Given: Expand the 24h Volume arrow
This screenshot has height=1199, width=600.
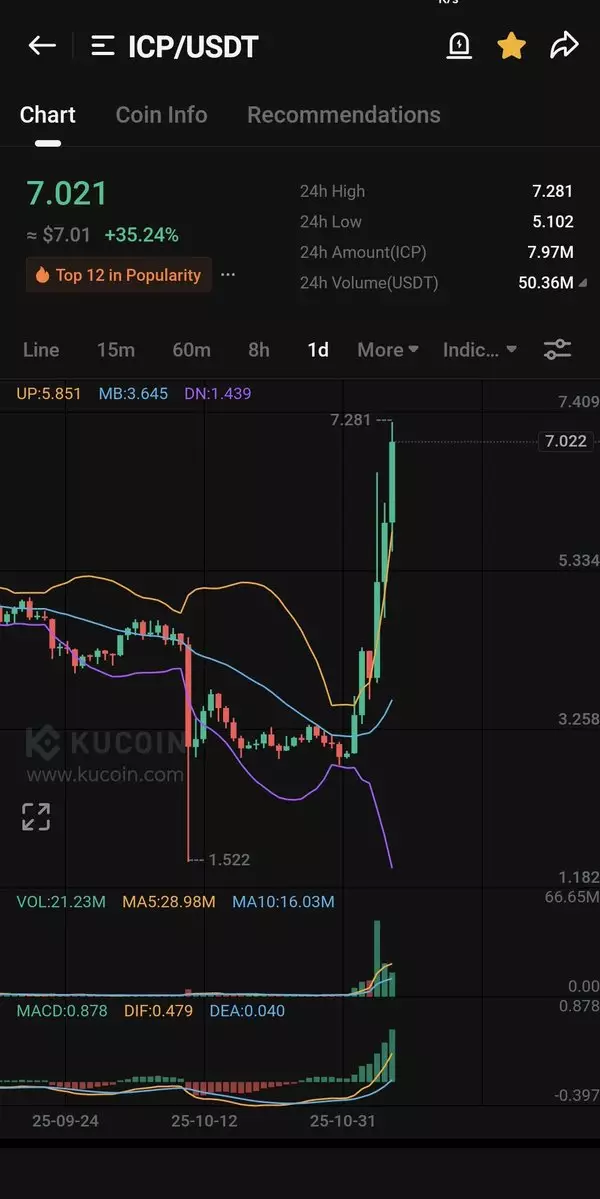Looking at the screenshot, I should pos(584,283).
